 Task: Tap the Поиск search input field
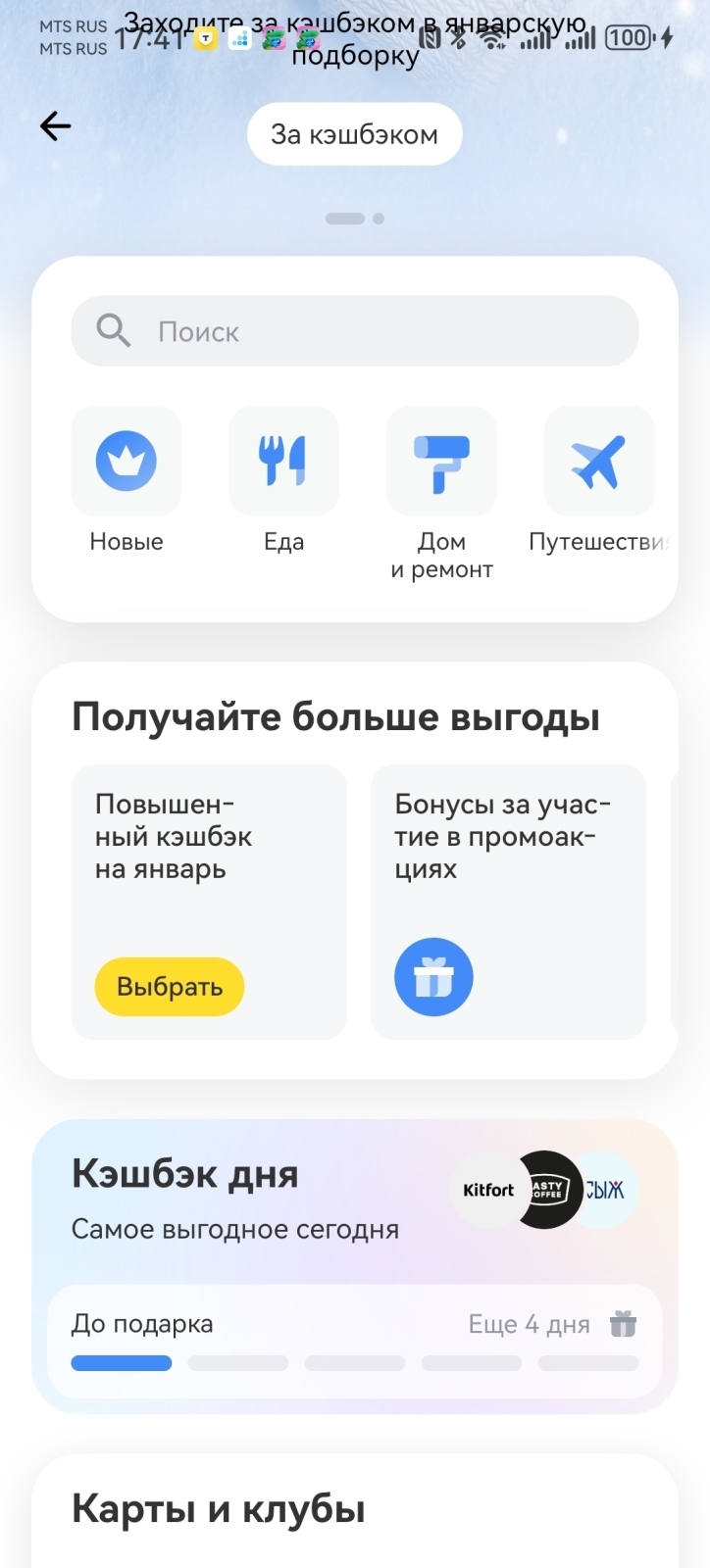(354, 331)
